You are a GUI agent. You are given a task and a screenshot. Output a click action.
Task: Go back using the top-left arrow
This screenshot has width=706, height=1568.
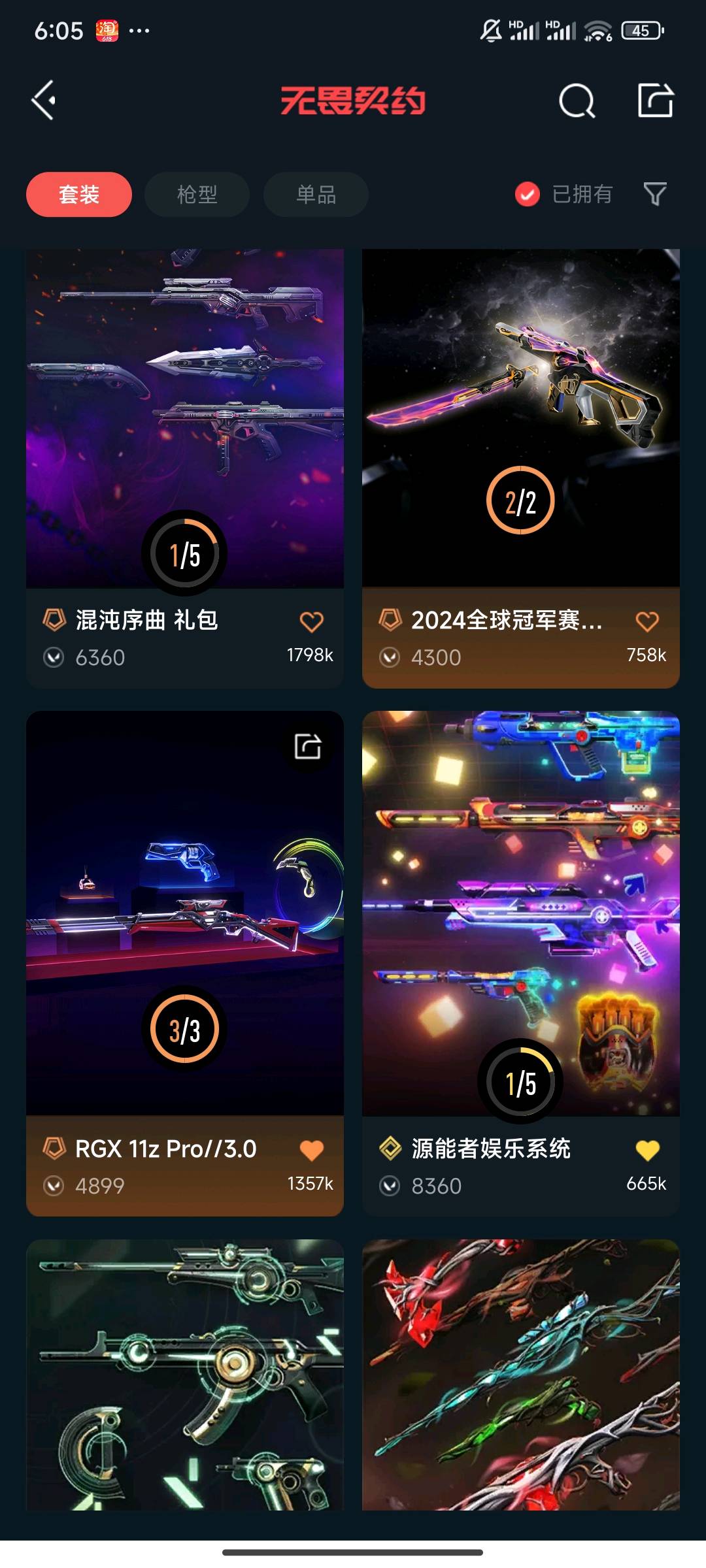44,101
